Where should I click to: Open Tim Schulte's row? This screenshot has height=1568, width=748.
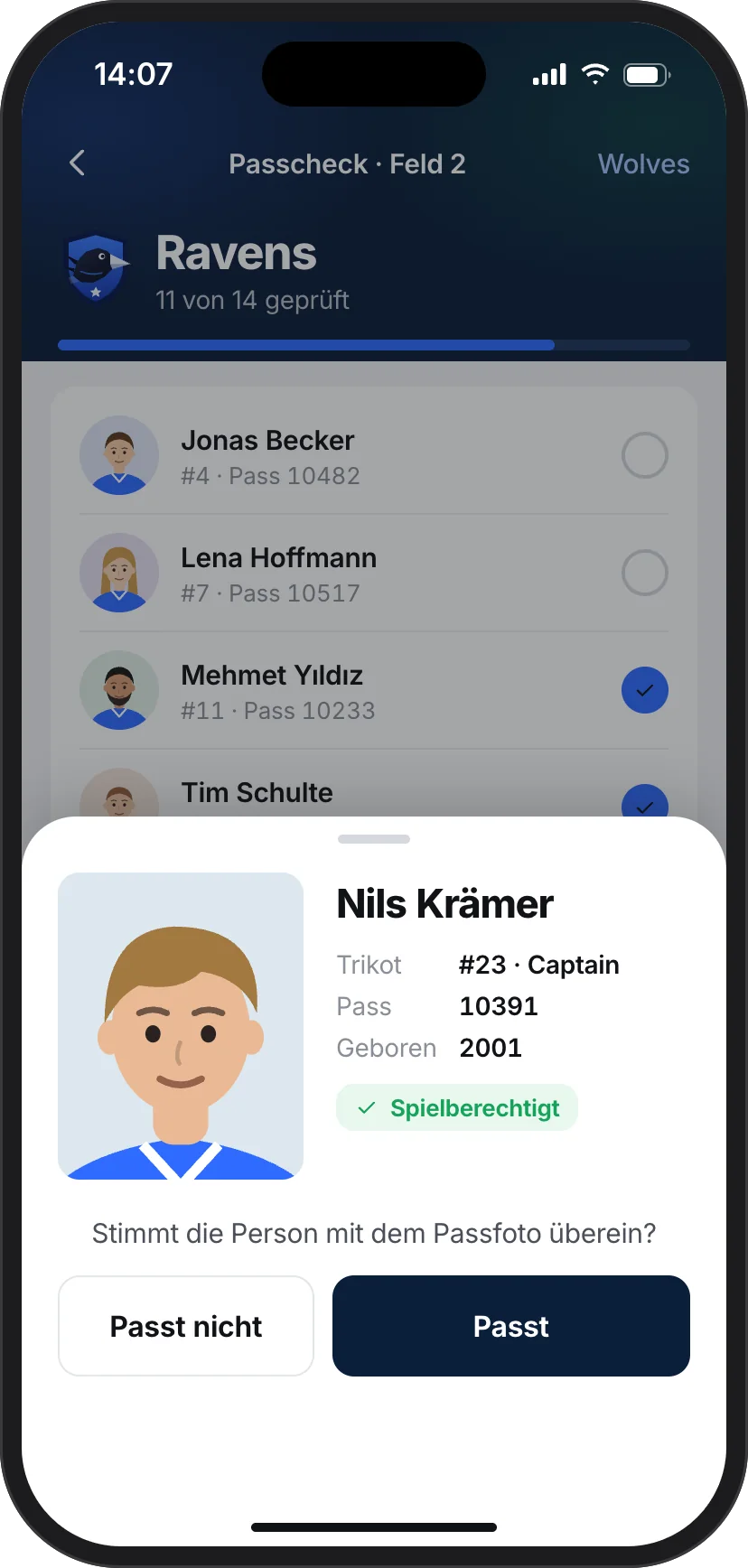pos(374,788)
